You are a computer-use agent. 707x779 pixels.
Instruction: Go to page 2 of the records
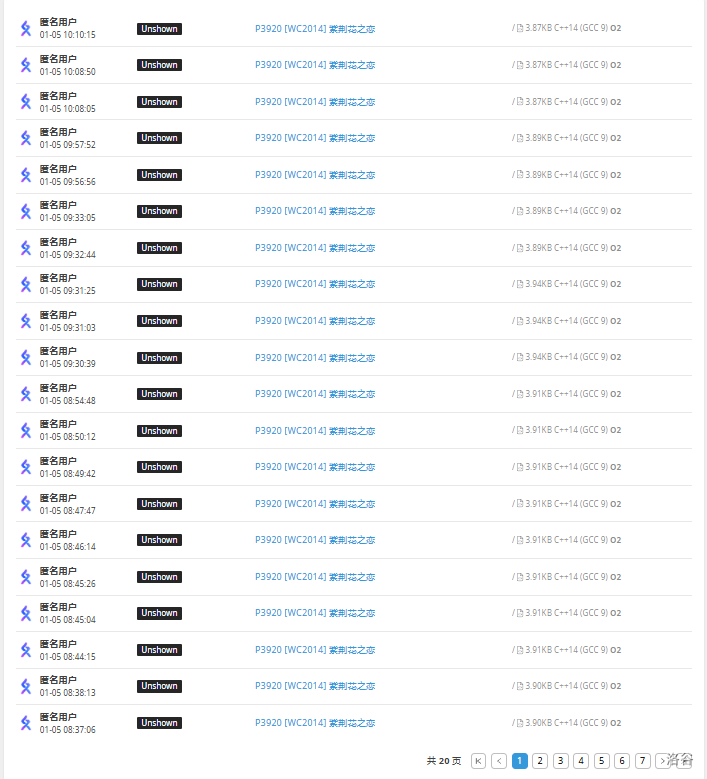tap(540, 761)
